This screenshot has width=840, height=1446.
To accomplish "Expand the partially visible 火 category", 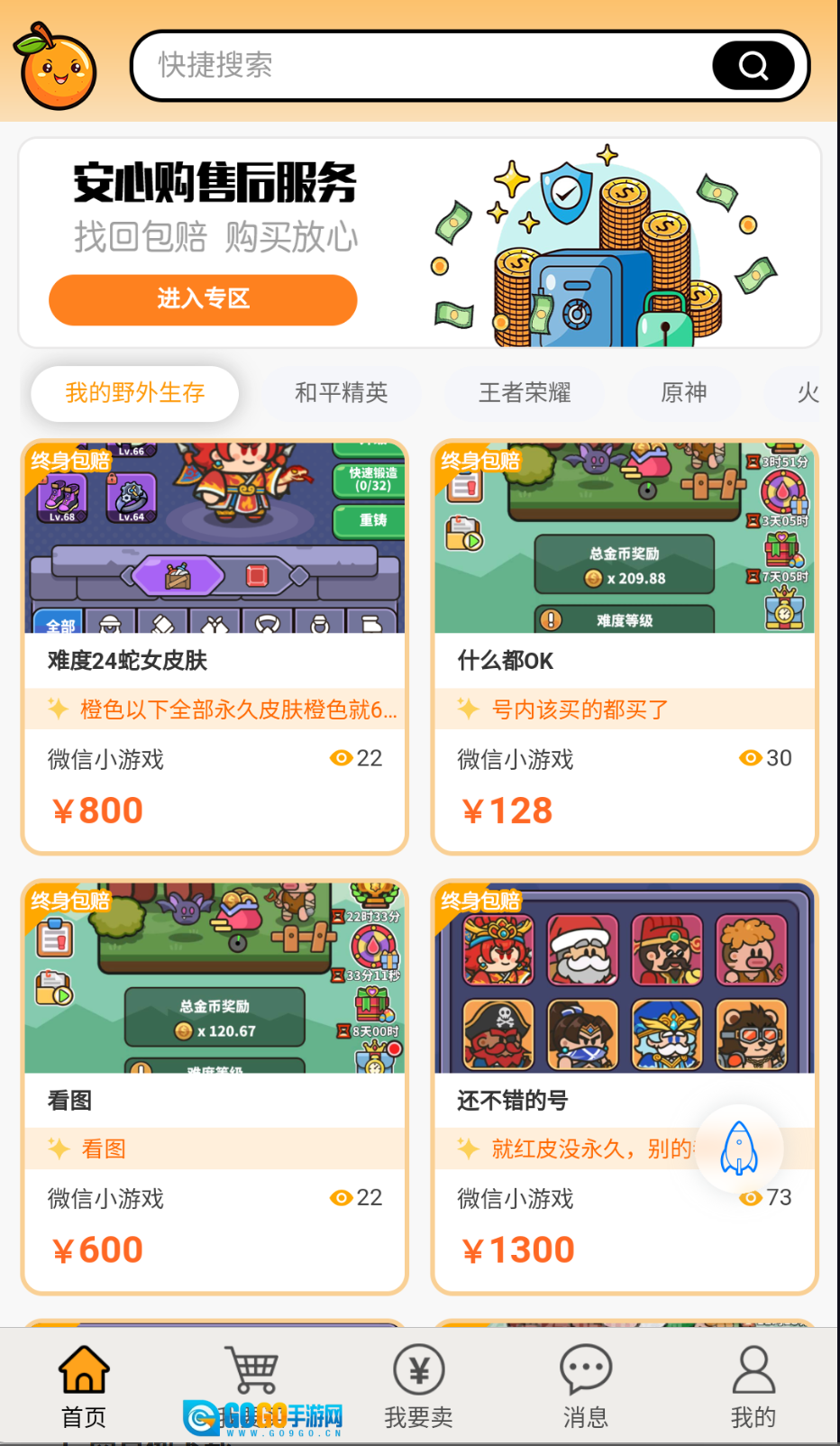I will (808, 393).
